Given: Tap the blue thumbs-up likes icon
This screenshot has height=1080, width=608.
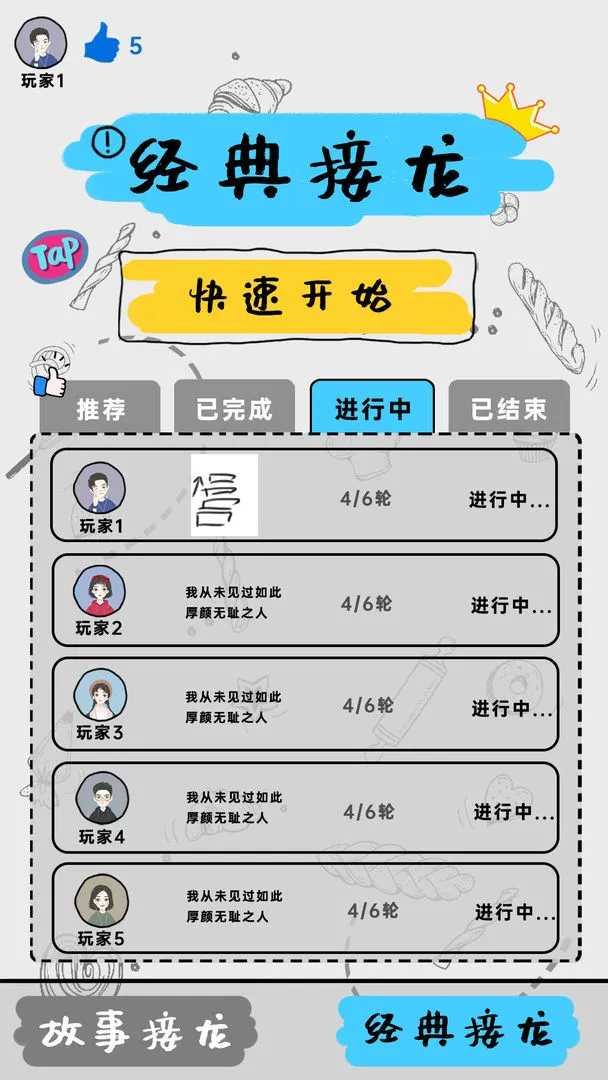Looking at the screenshot, I should [x=102, y=44].
